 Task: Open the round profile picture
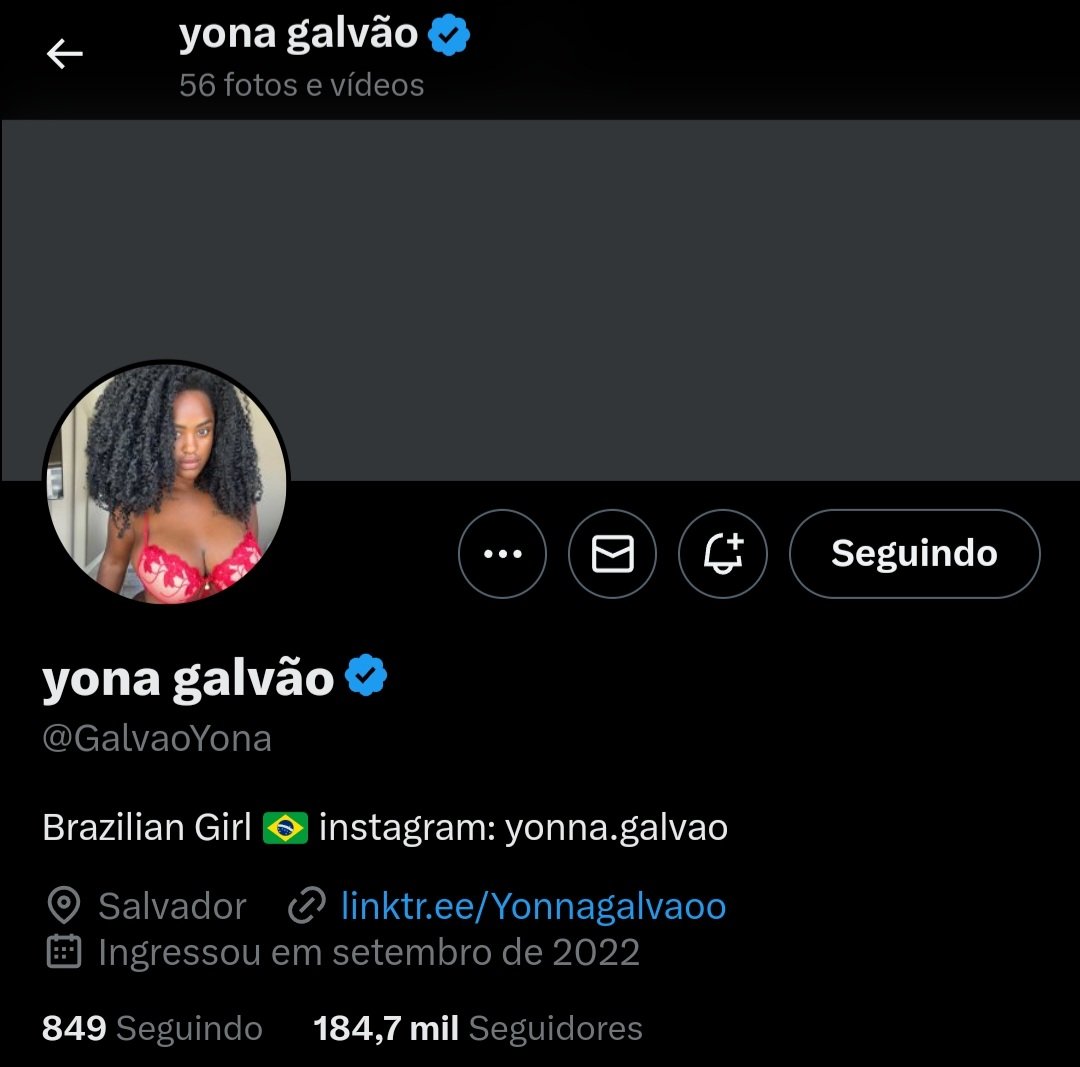tap(166, 482)
